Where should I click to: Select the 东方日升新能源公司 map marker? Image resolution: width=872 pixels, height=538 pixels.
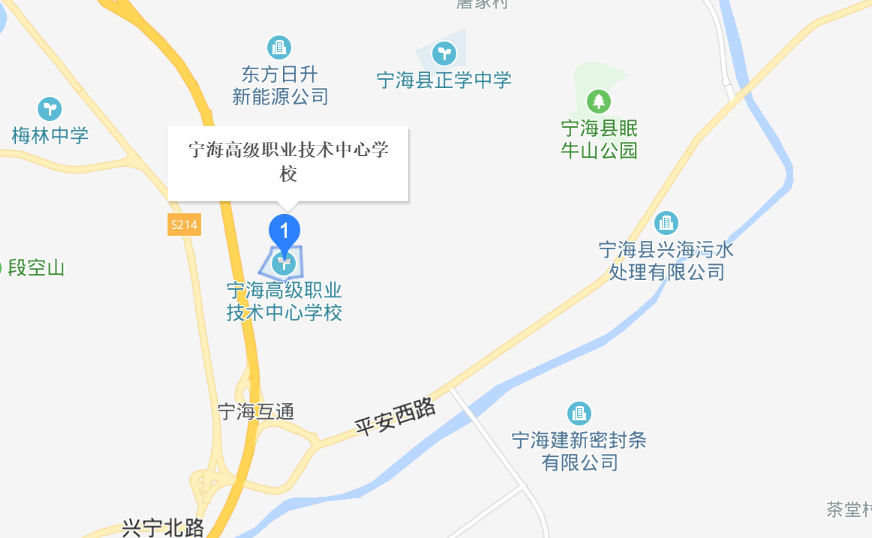click(x=280, y=46)
